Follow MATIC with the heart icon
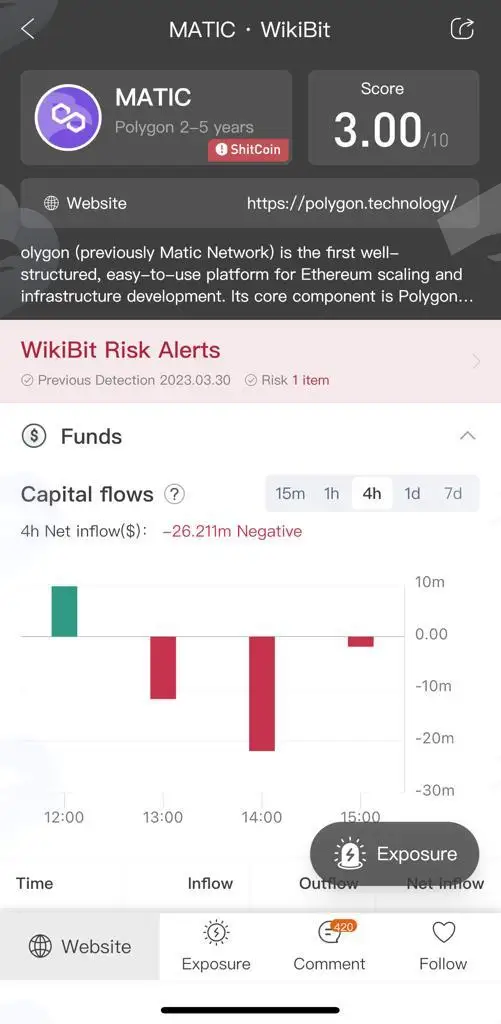 click(x=444, y=946)
